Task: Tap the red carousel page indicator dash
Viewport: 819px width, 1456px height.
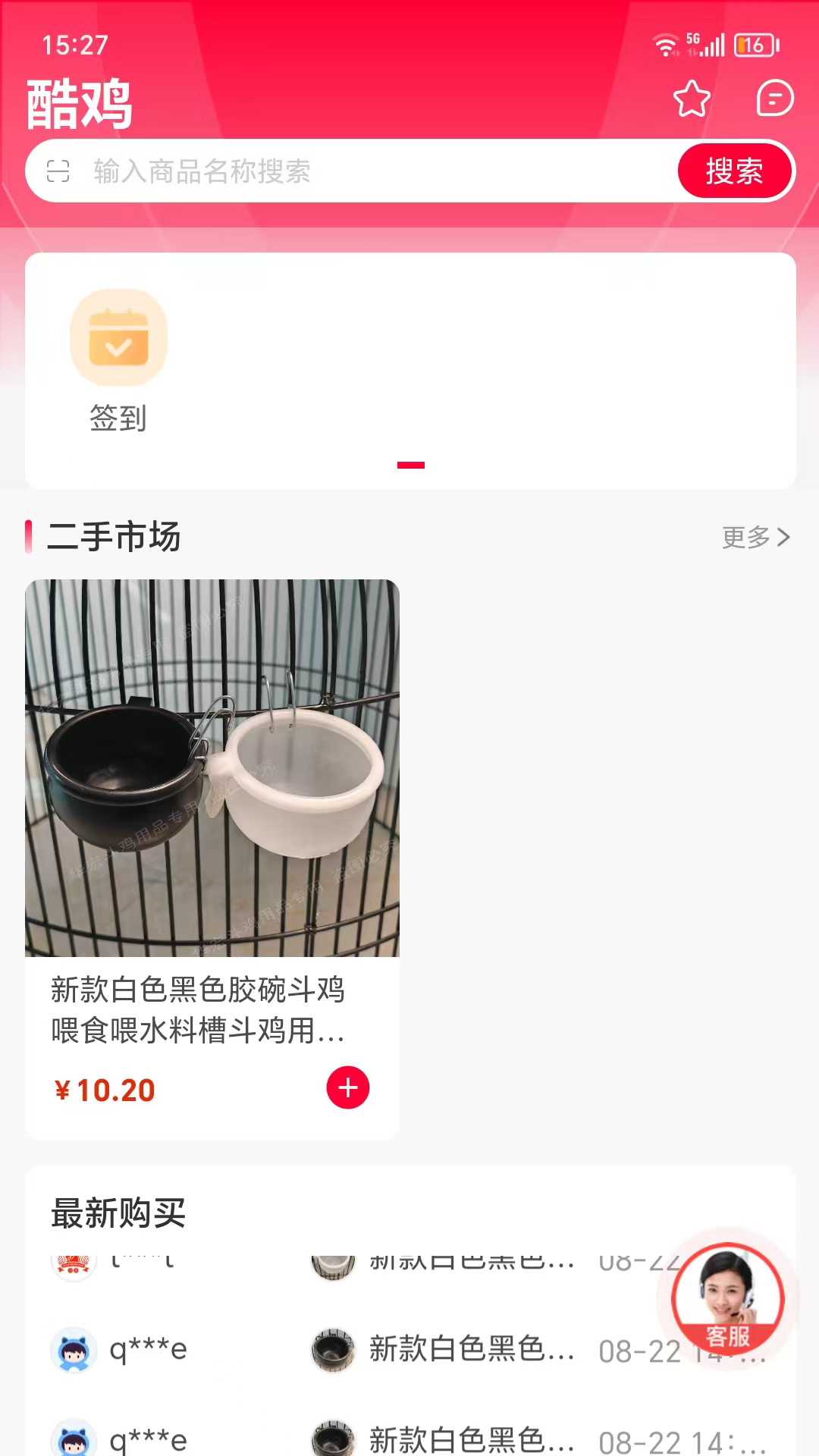Action: click(x=409, y=465)
